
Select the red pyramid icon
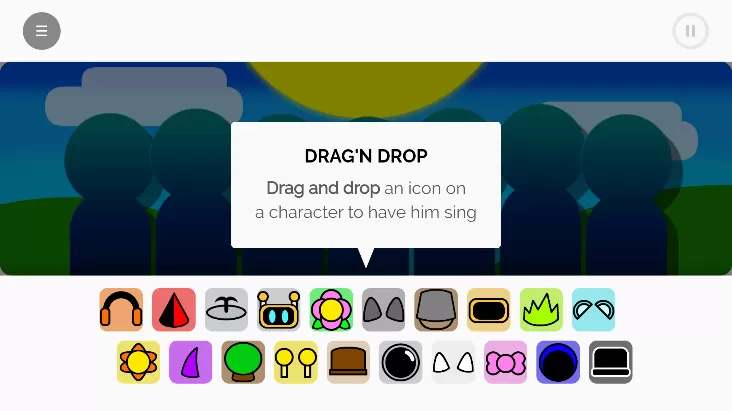[x=174, y=310]
